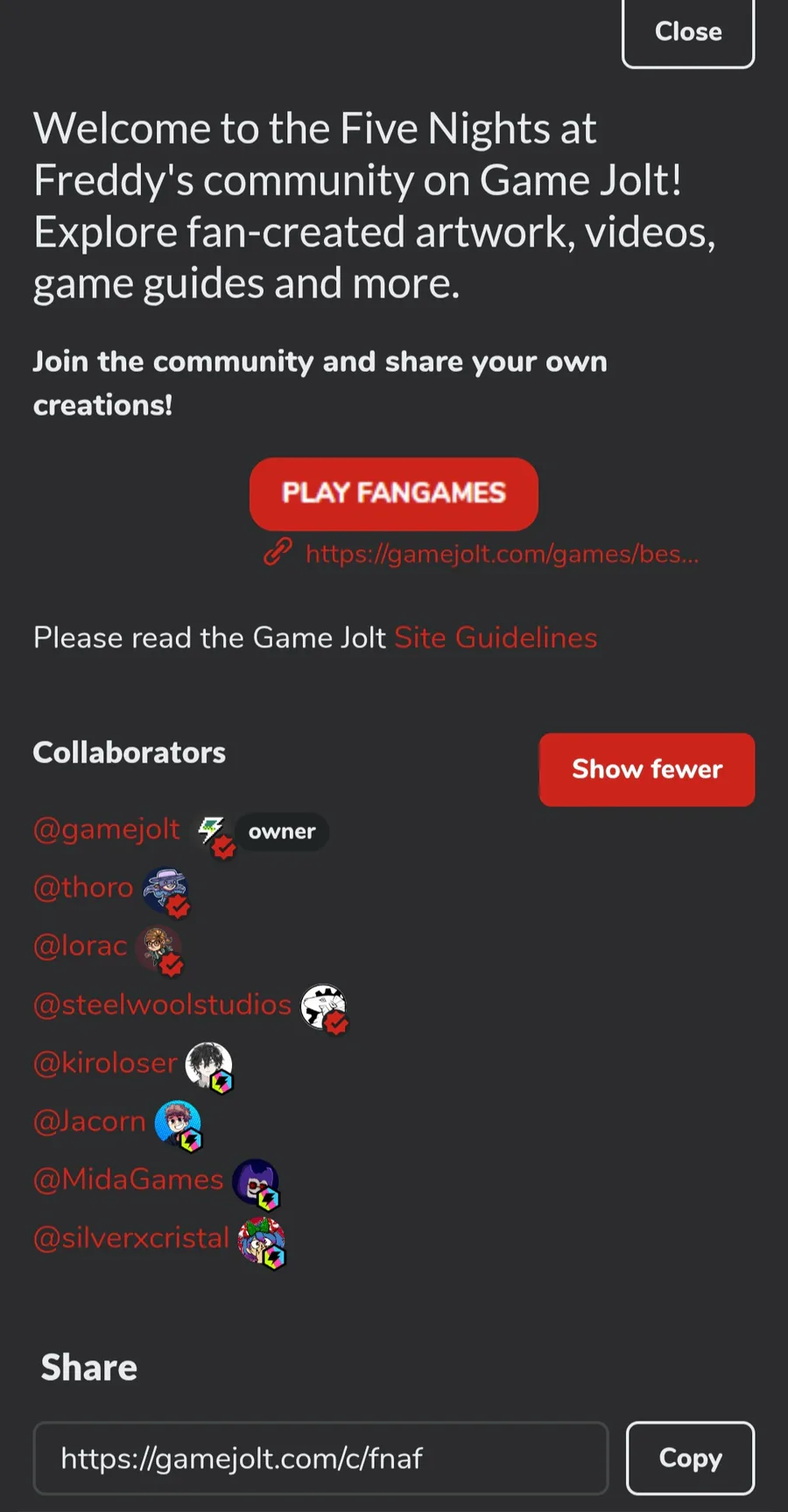
Task: Open the Site Guidelines link
Action: point(496,638)
